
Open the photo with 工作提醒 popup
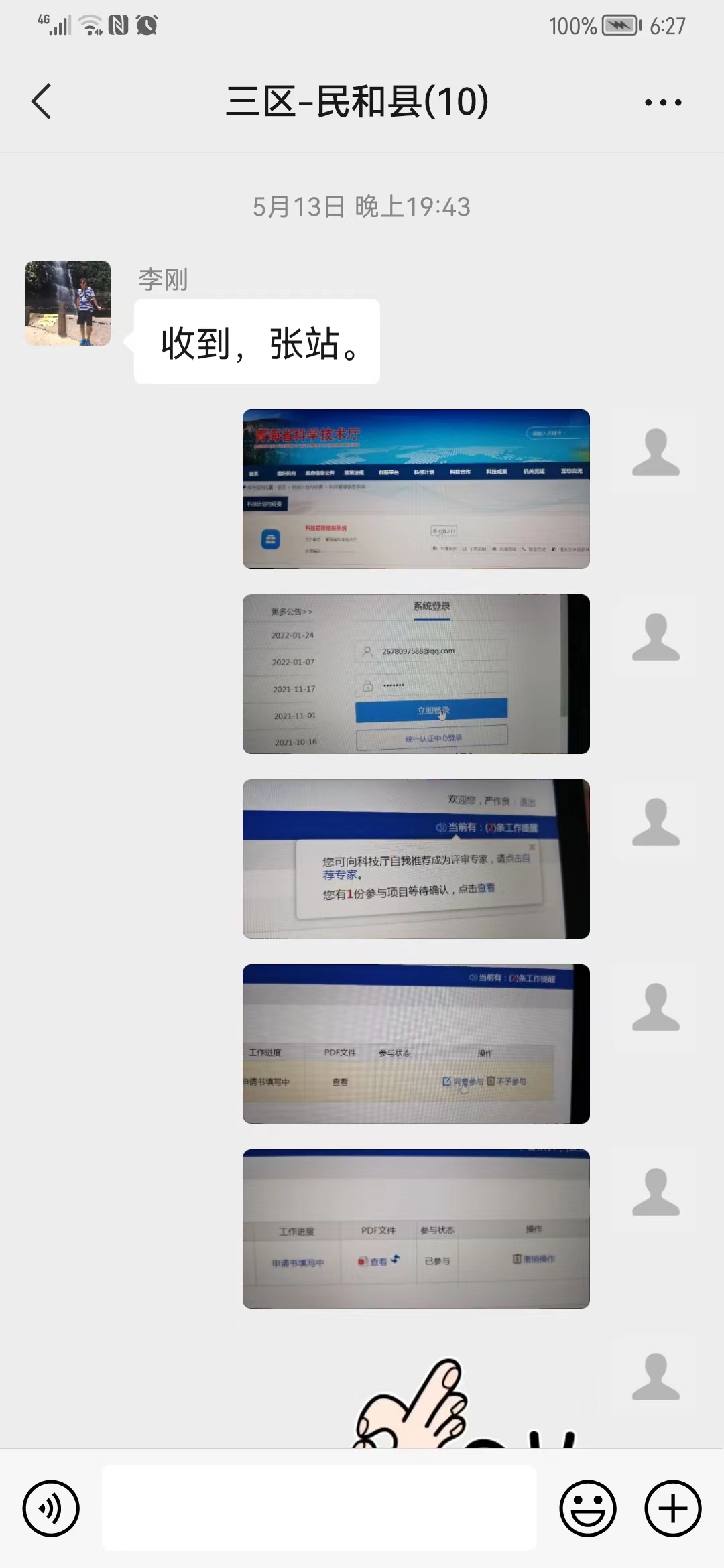(416, 859)
